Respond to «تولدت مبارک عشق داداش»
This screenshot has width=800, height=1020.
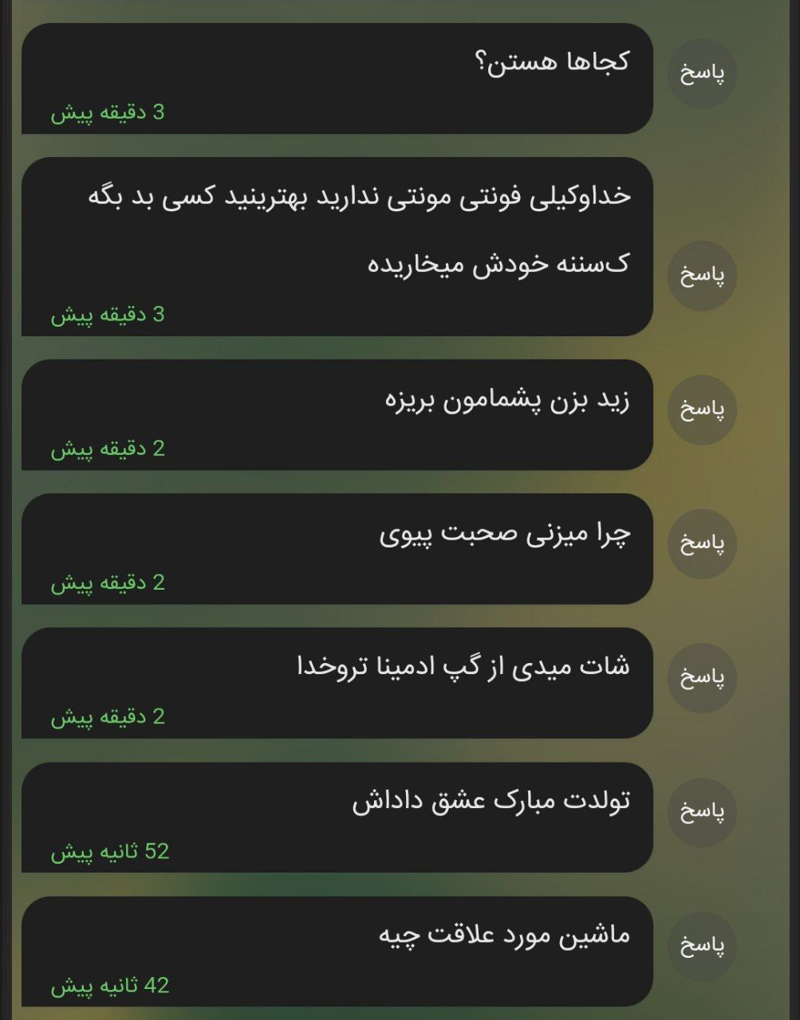tap(702, 811)
